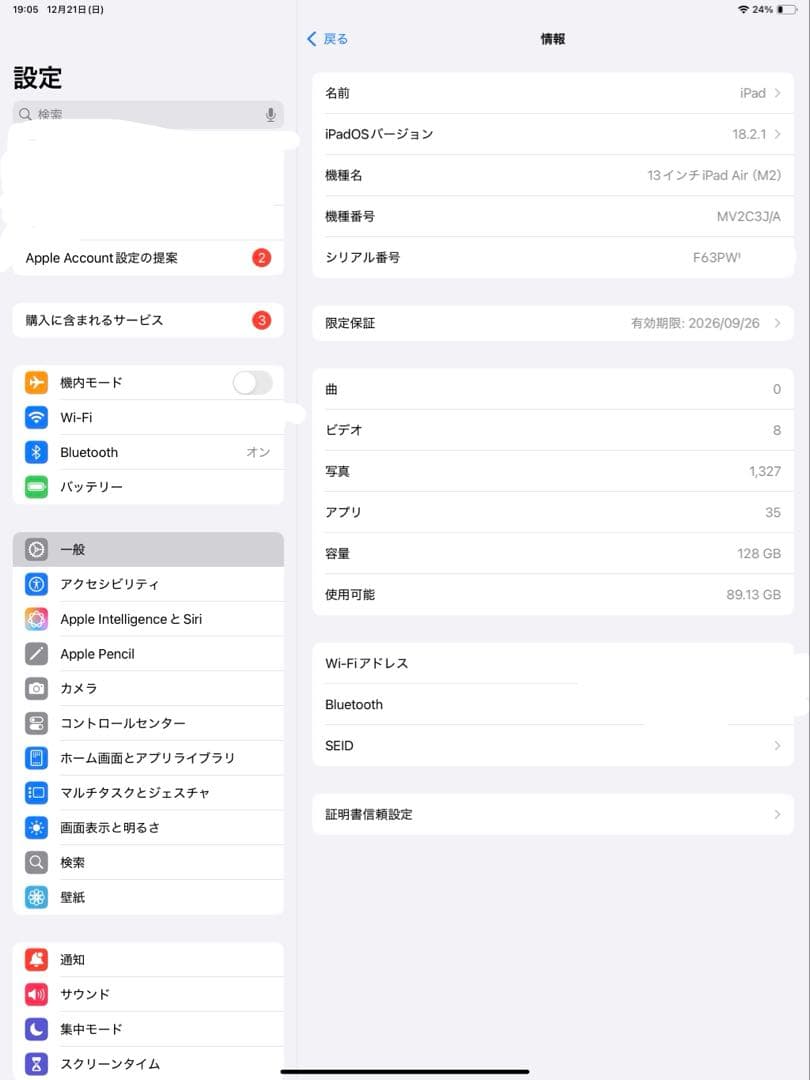Tap the microphone icon in the search bar

click(270, 114)
